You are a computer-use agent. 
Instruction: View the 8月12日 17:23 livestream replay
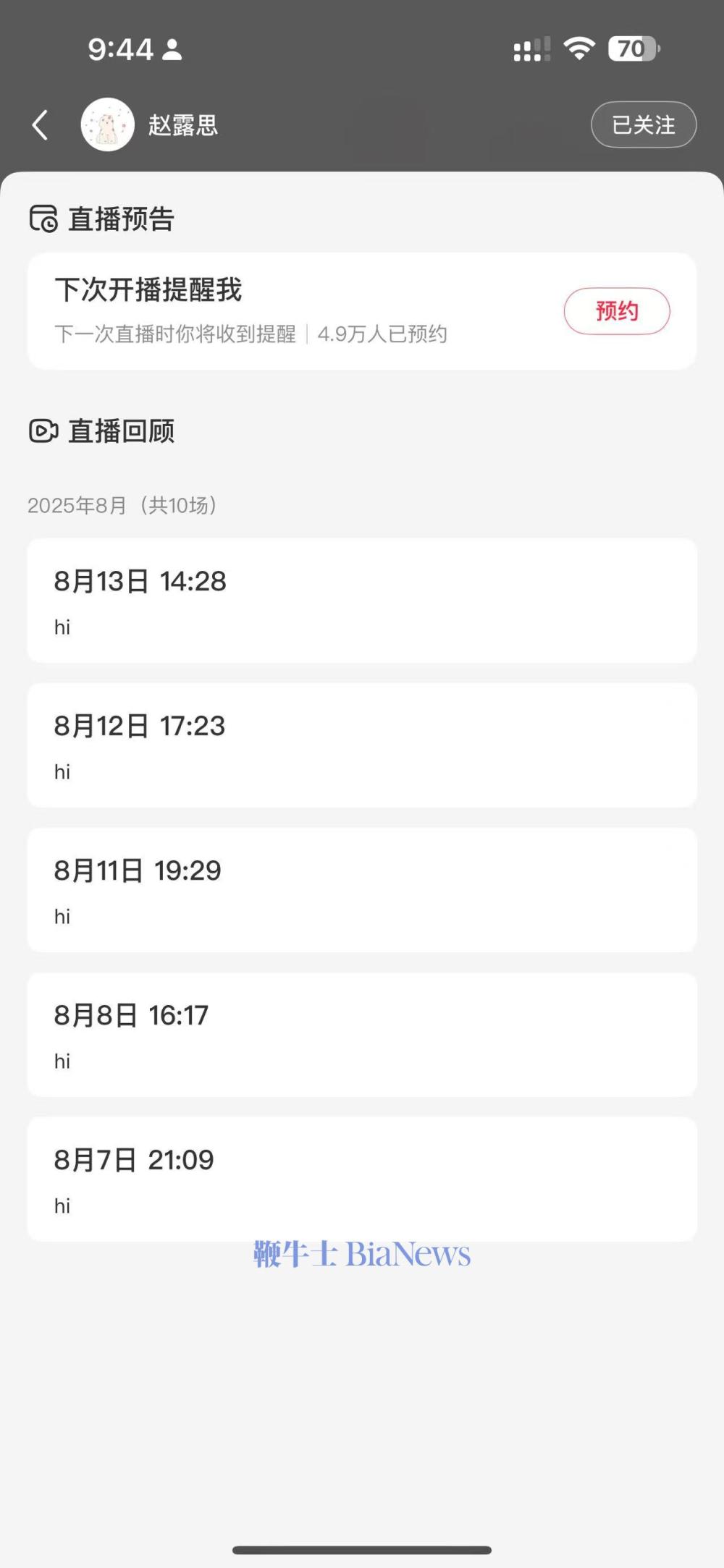pos(362,745)
